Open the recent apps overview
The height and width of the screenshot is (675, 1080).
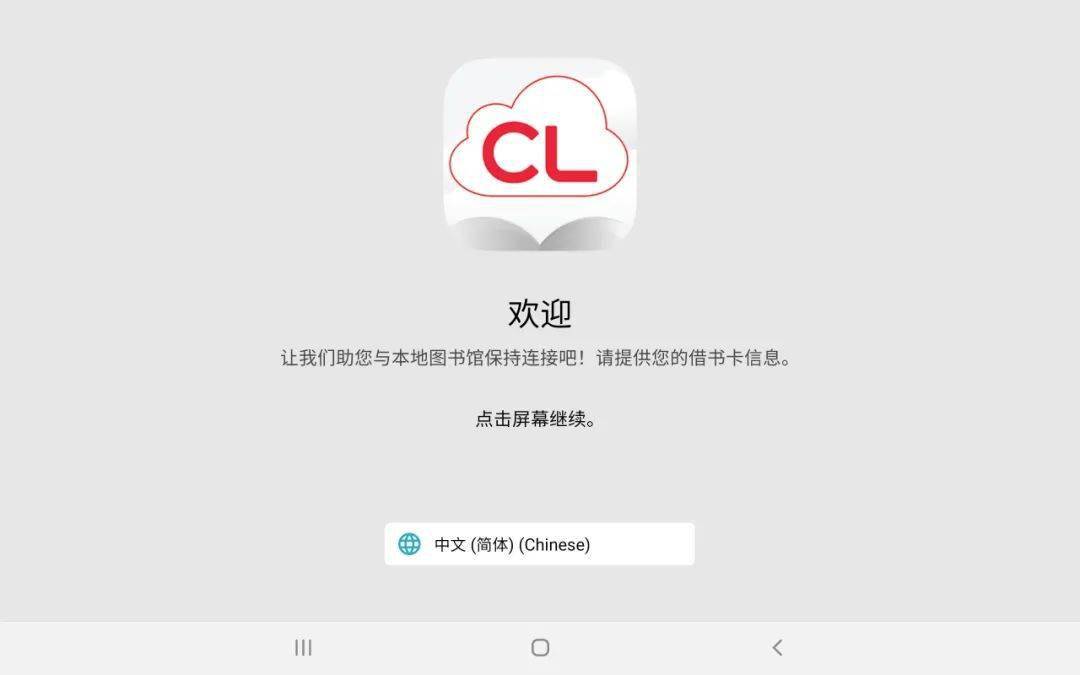pos(303,648)
